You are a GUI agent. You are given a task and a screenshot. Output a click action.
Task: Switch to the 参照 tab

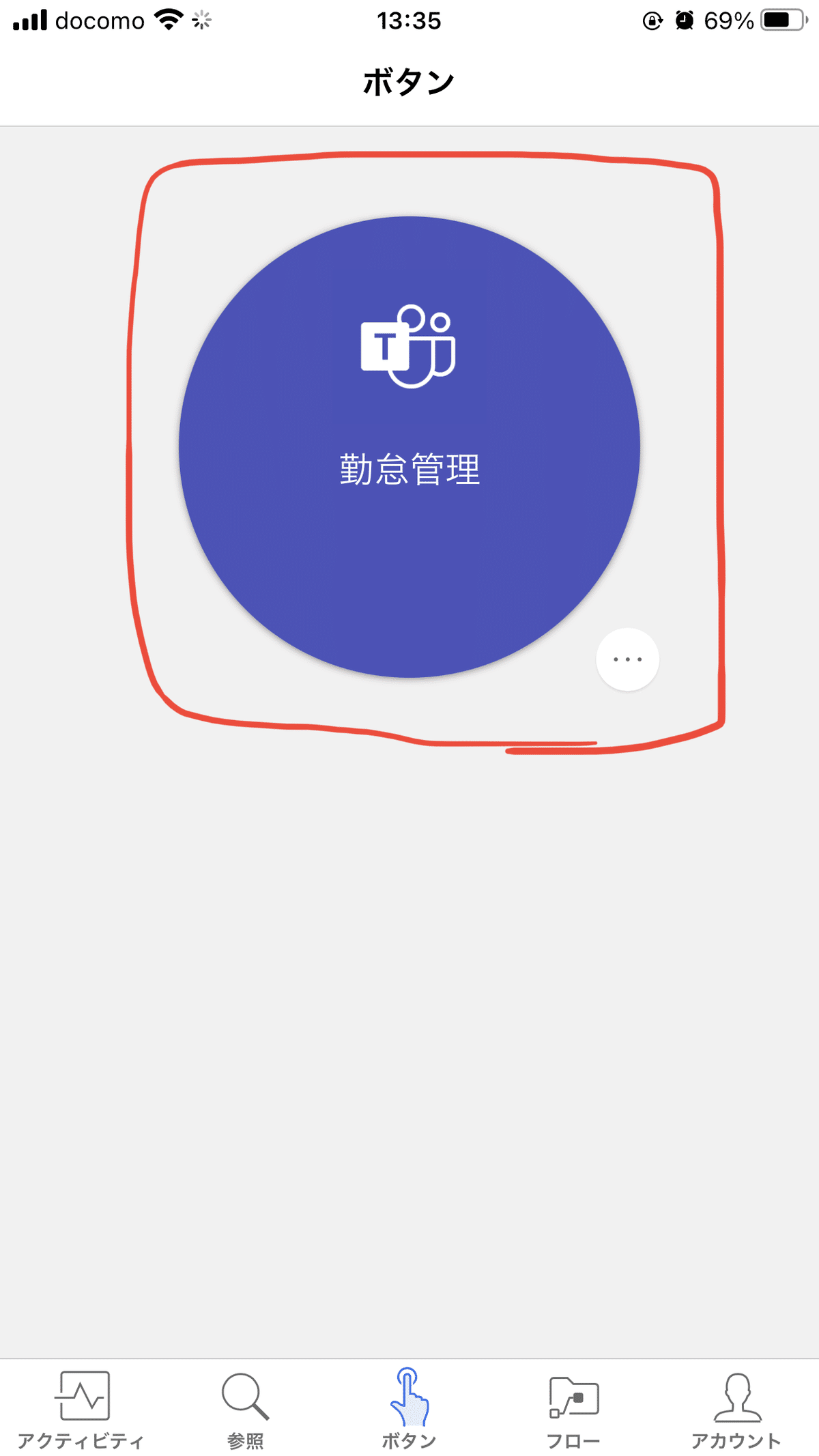(x=246, y=1413)
